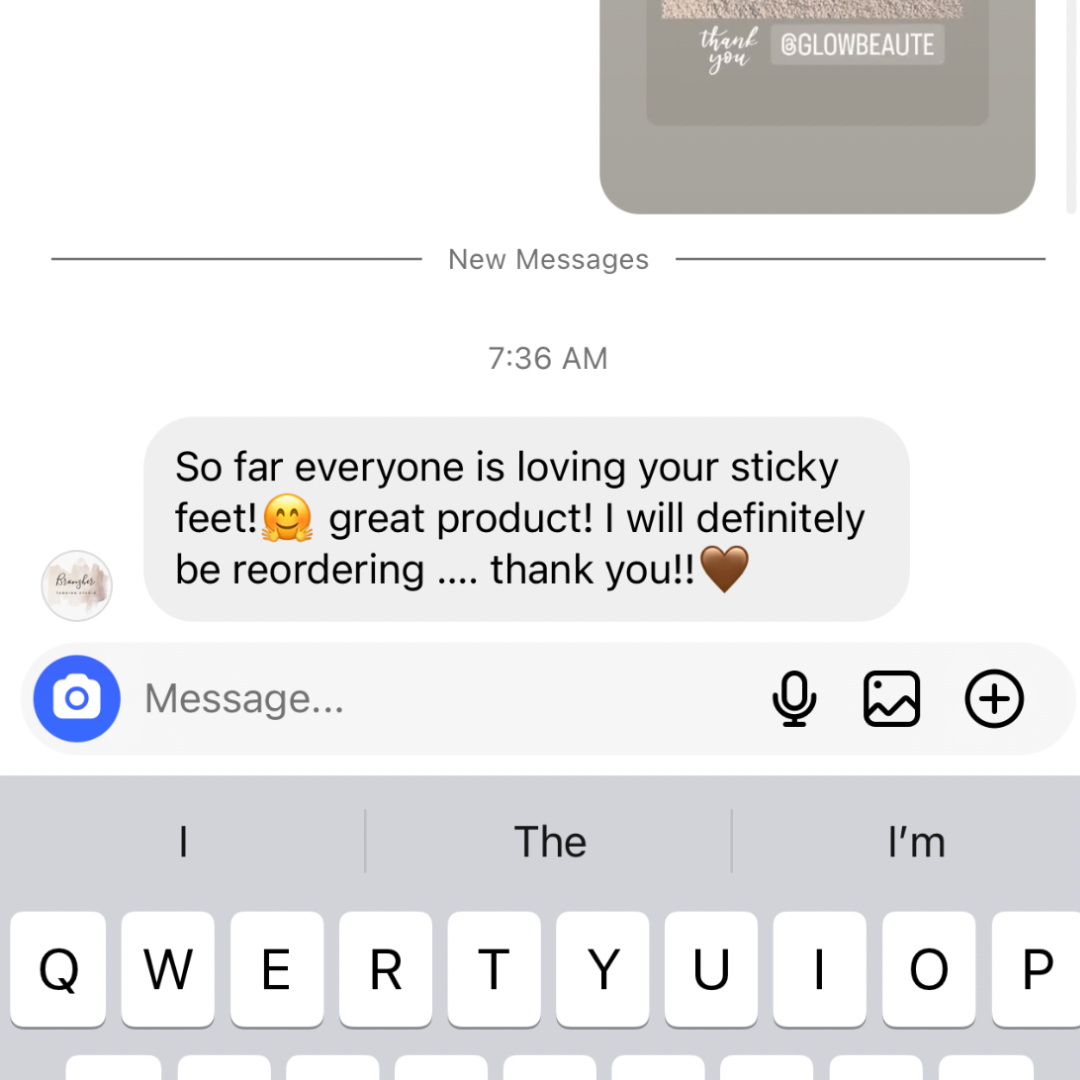The image size is (1080, 1080).
Task: Open the photo gallery picker
Action: (x=891, y=698)
